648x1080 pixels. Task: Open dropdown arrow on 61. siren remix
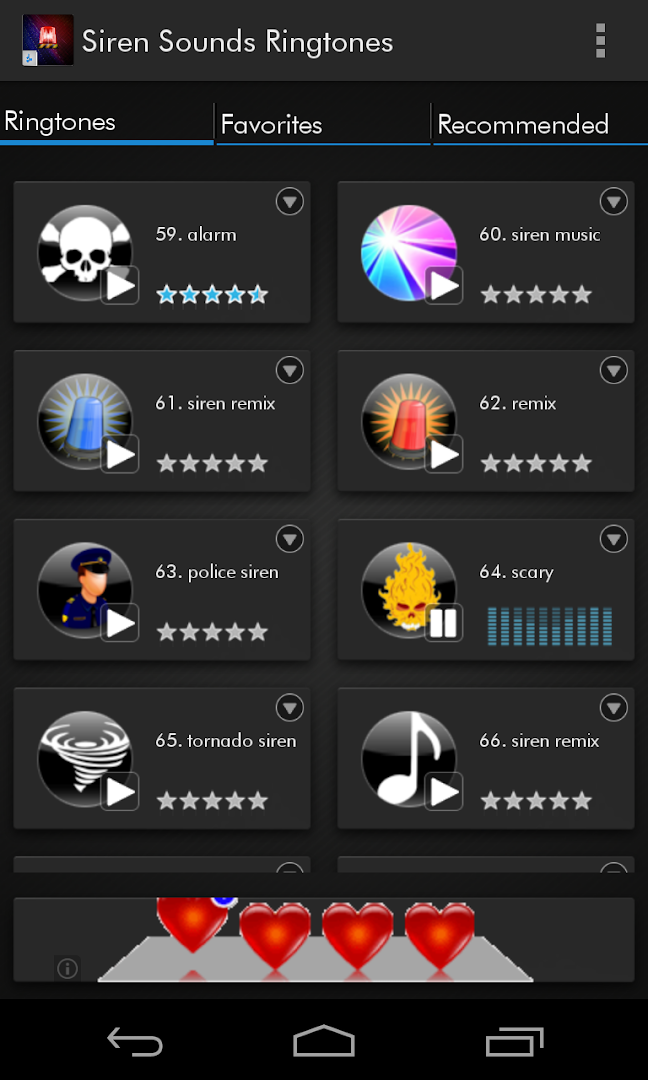290,371
